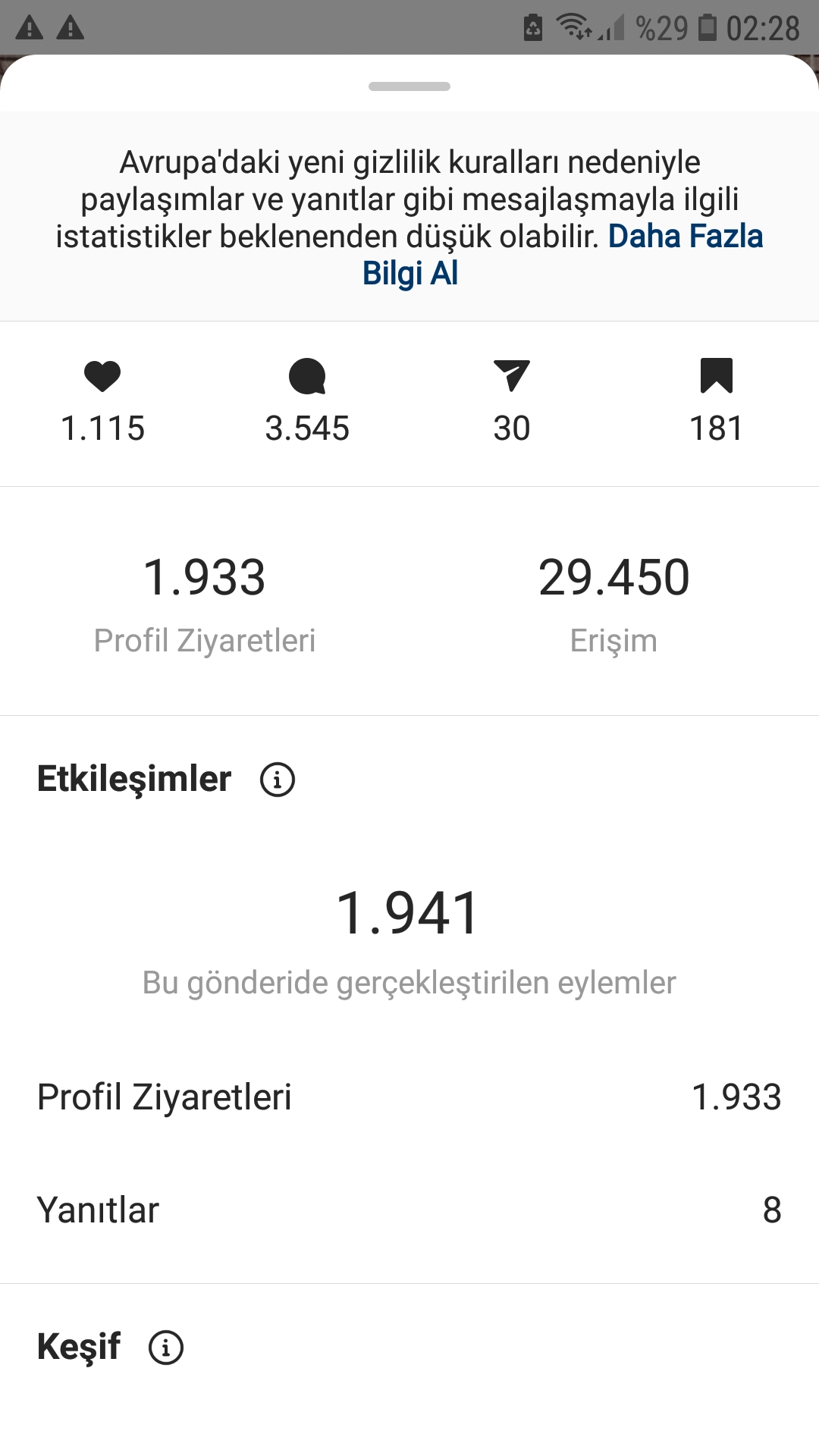Tap the info icon next to Etkileşimler
Viewport: 819px width, 1456px height.
click(x=278, y=780)
